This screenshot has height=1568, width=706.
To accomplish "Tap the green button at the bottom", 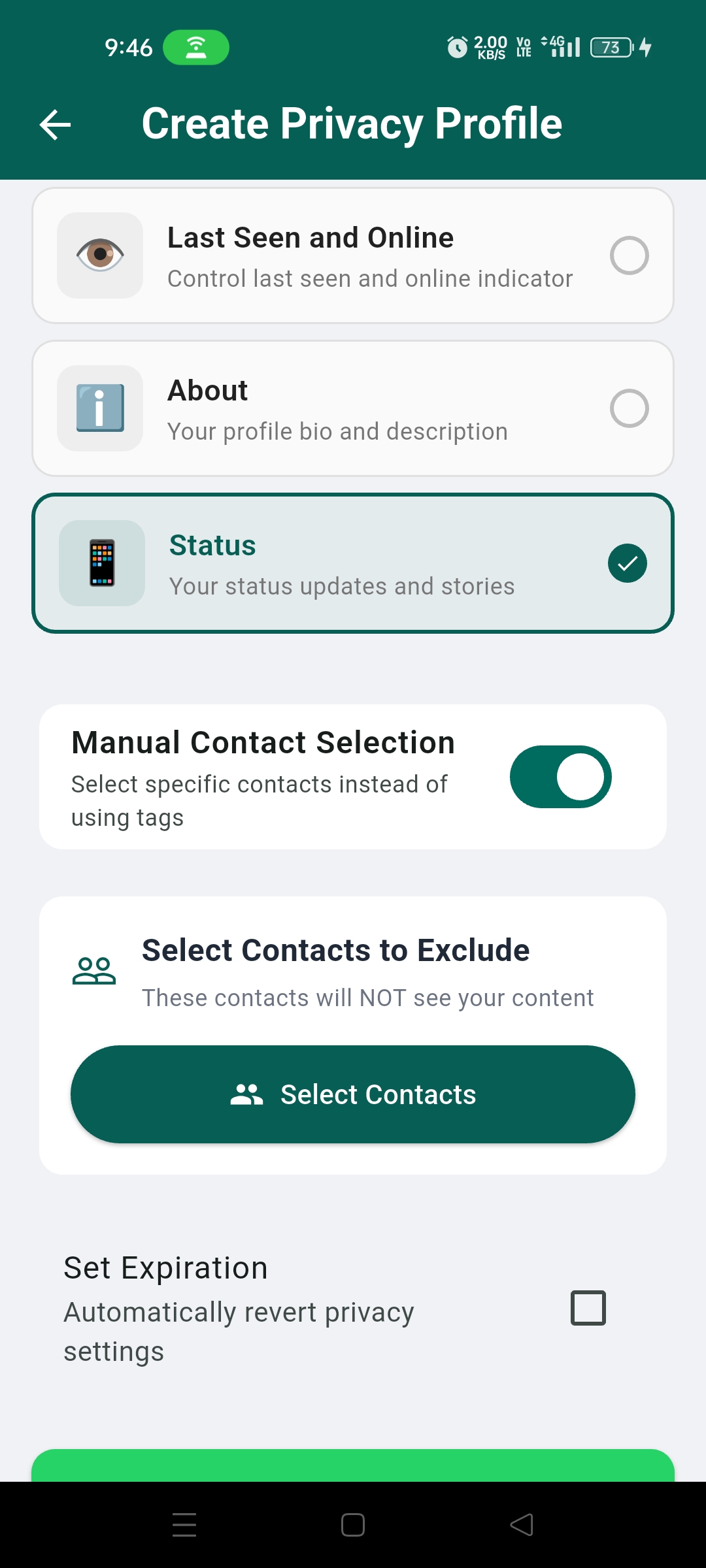I will point(353,1467).
